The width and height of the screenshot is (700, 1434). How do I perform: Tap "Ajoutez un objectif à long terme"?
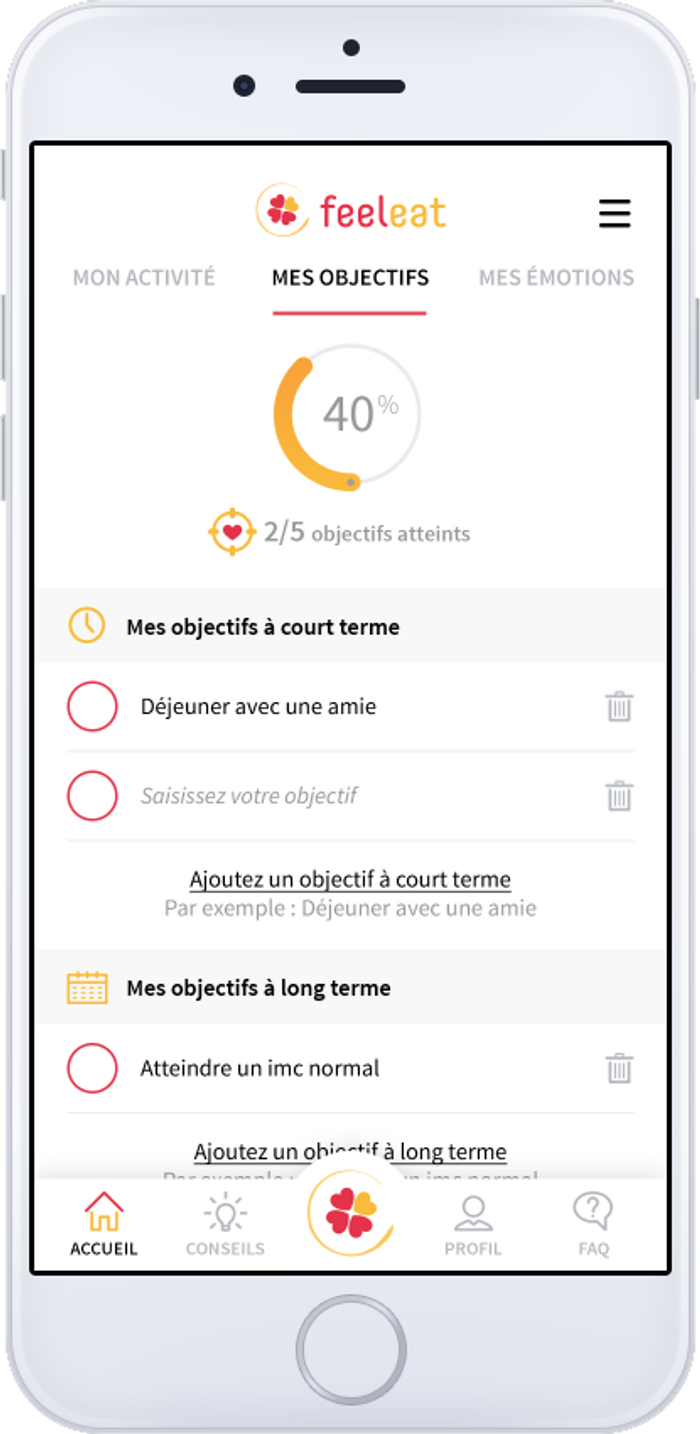click(350, 1151)
